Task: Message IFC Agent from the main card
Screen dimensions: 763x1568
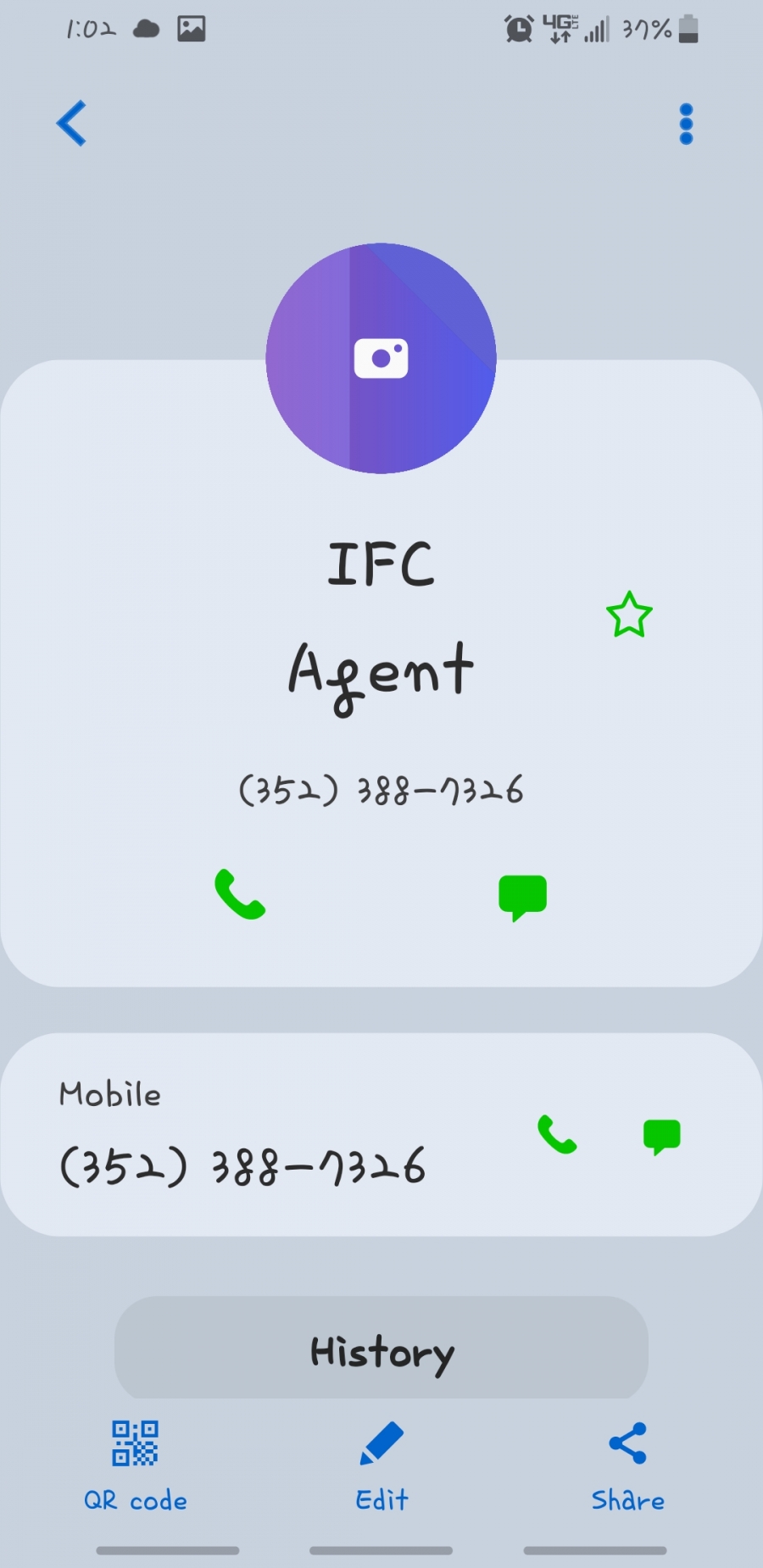Action: pos(522,898)
